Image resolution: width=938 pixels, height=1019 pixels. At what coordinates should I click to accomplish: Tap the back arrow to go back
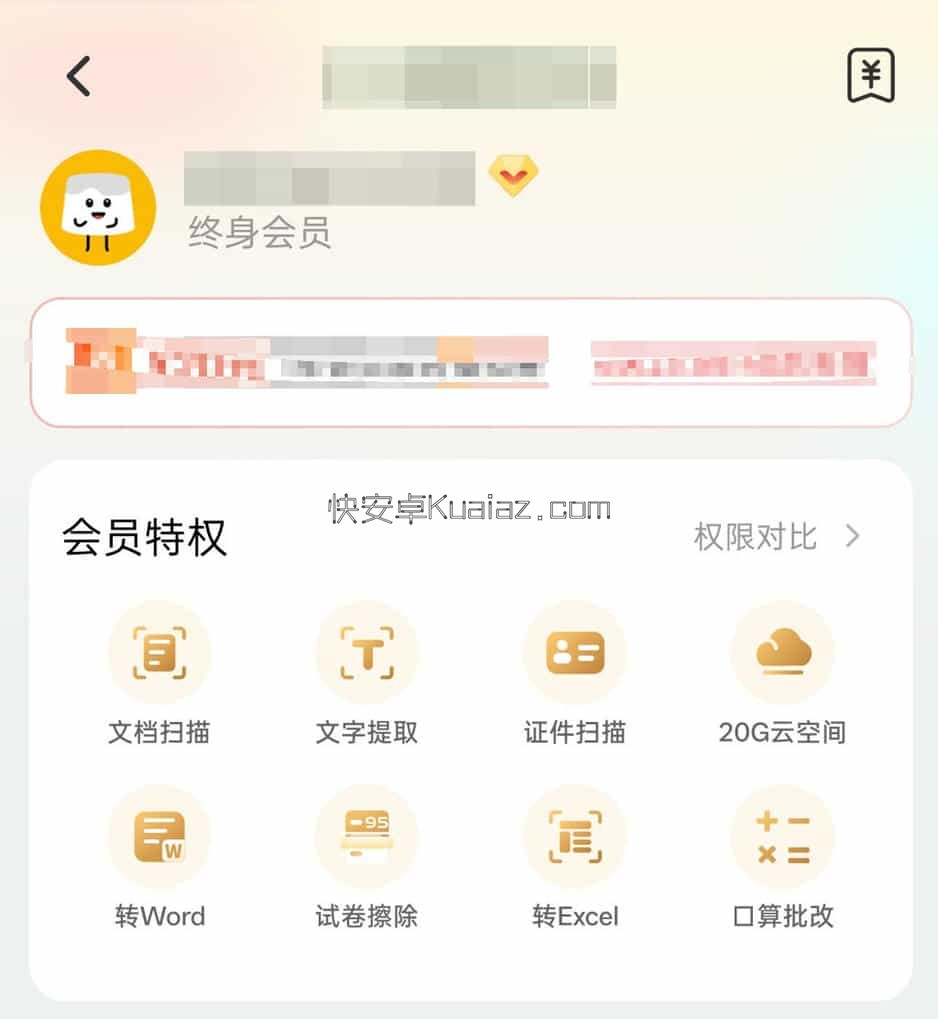pos(76,75)
